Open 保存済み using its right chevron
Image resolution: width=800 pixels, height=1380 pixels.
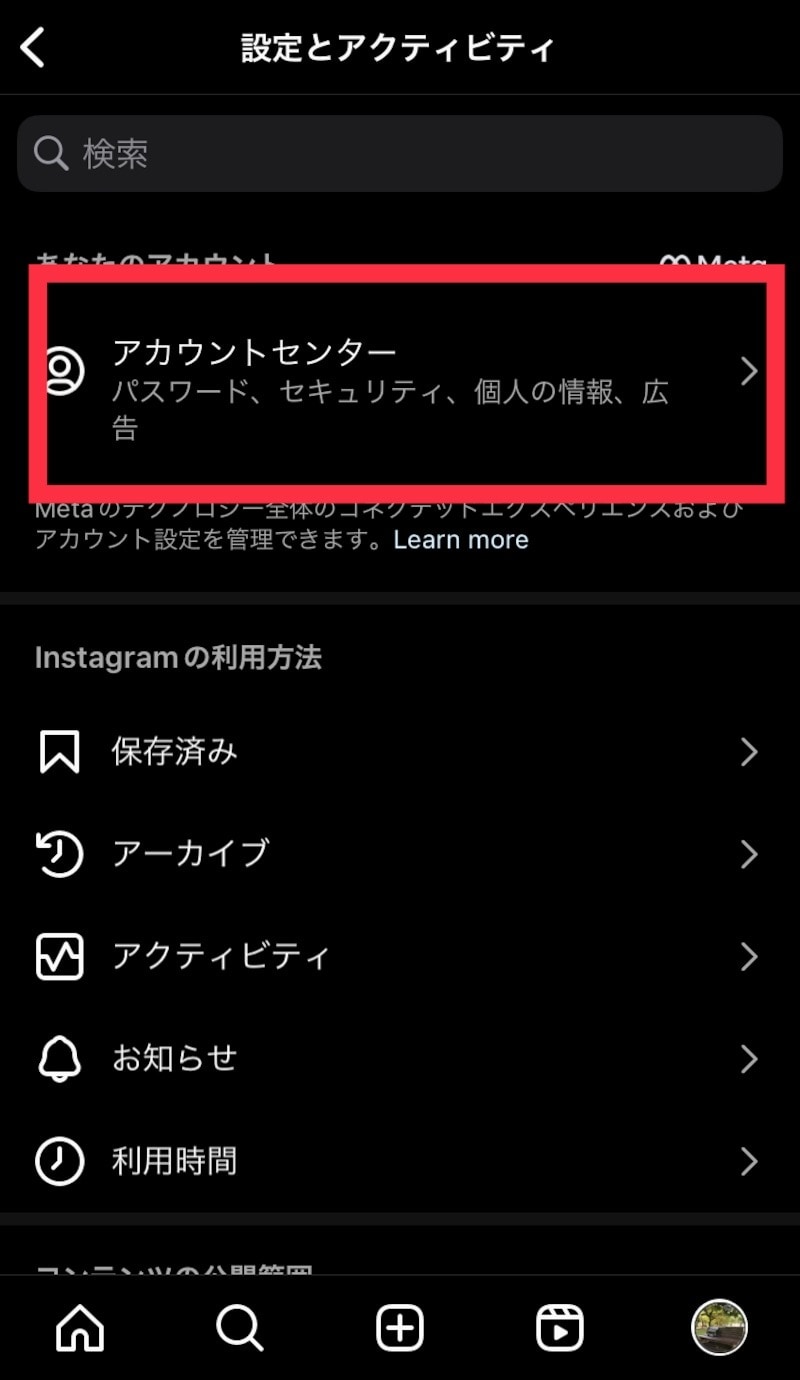point(748,752)
